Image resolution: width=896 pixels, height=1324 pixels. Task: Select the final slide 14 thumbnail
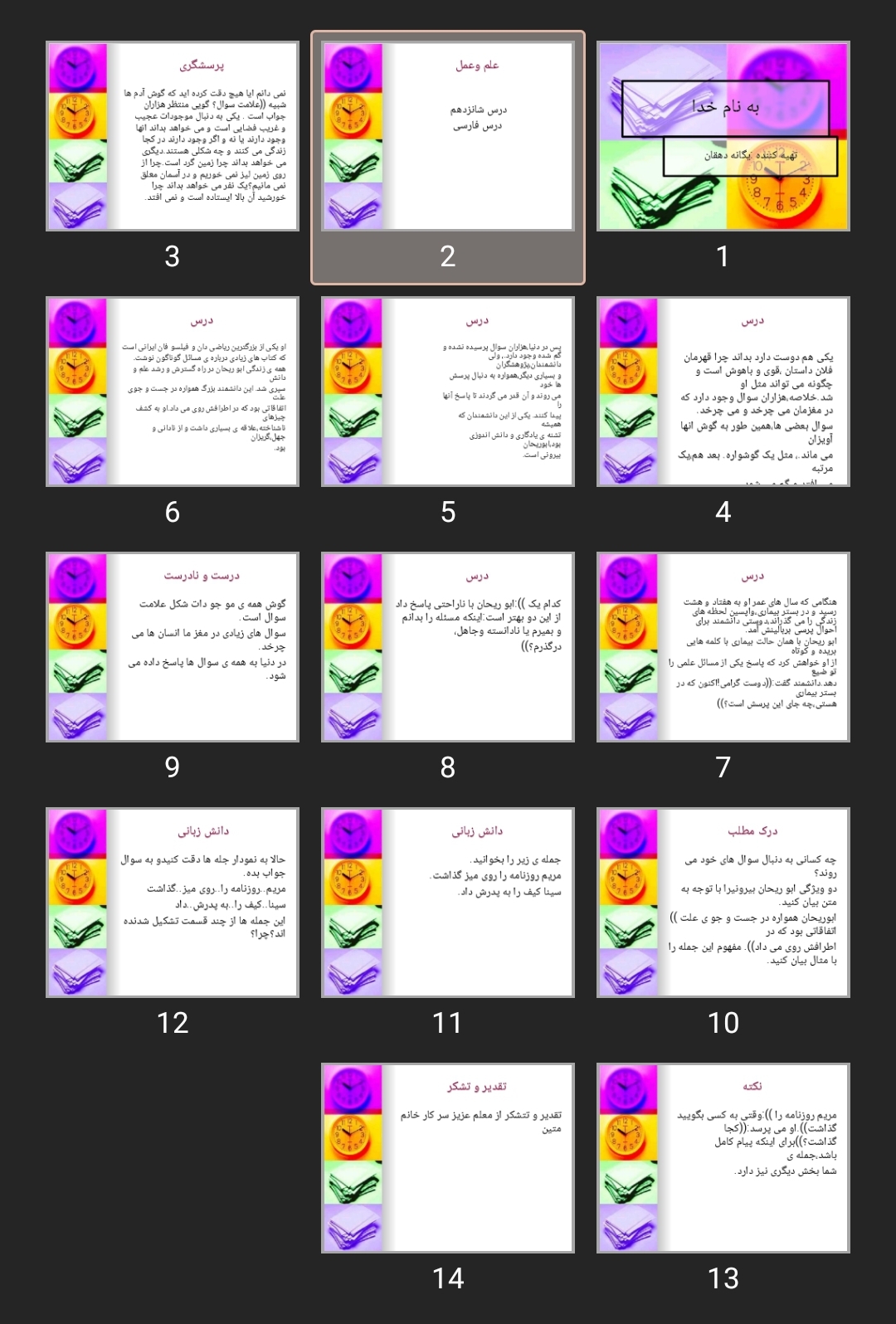tap(448, 1158)
